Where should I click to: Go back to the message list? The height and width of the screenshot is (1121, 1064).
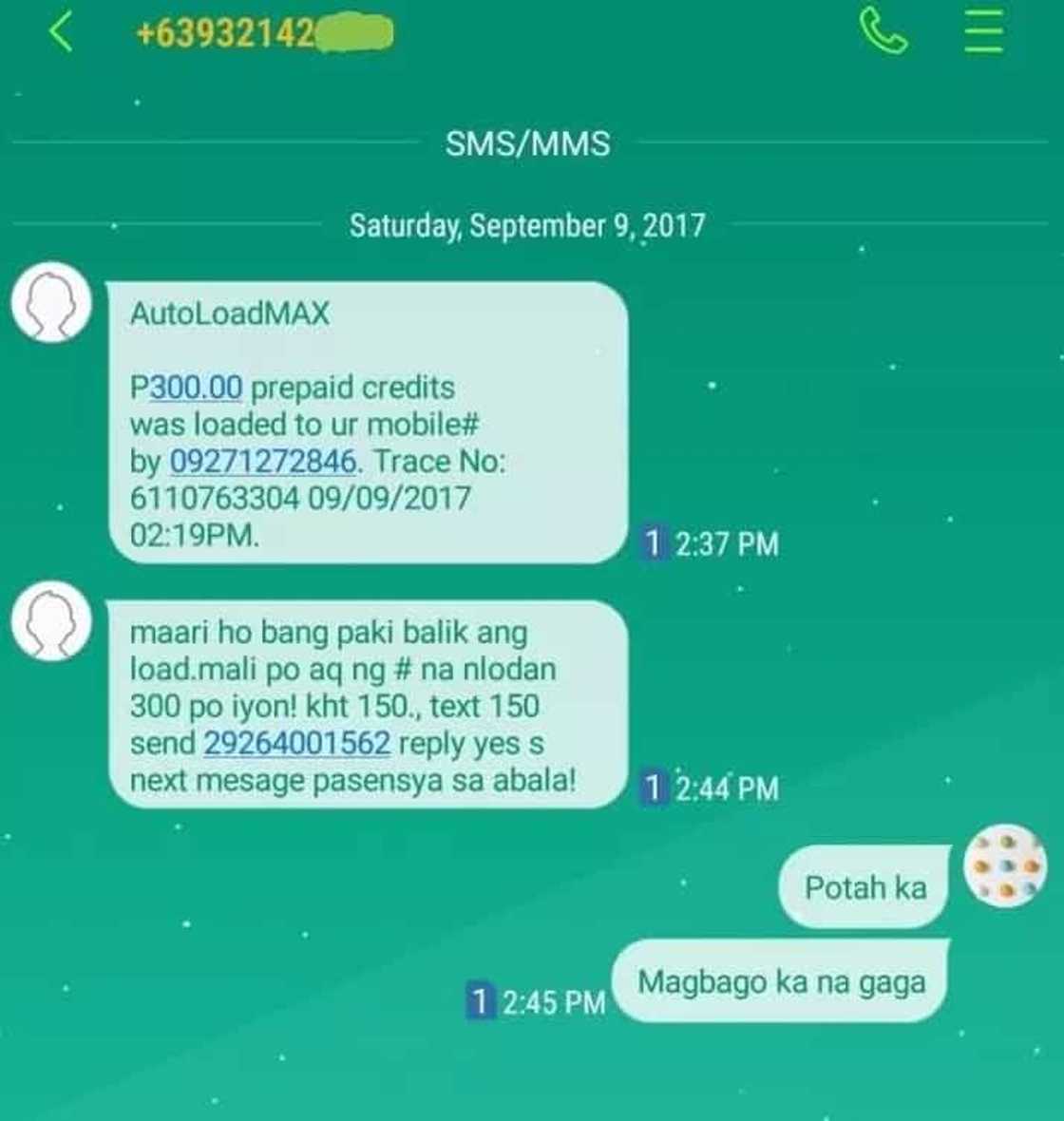coord(60,32)
